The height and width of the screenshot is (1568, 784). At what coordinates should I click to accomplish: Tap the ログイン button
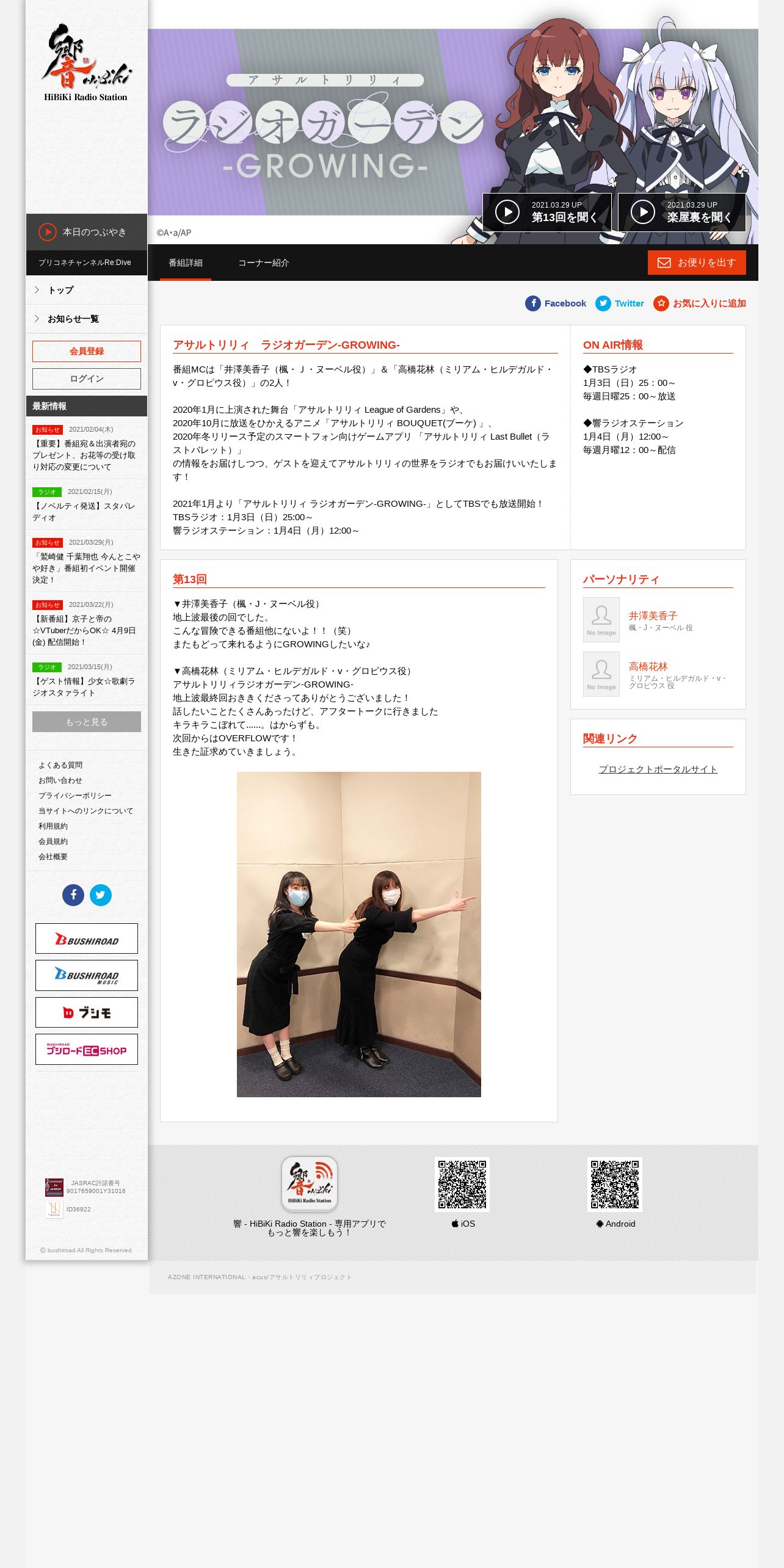pos(87,379)
